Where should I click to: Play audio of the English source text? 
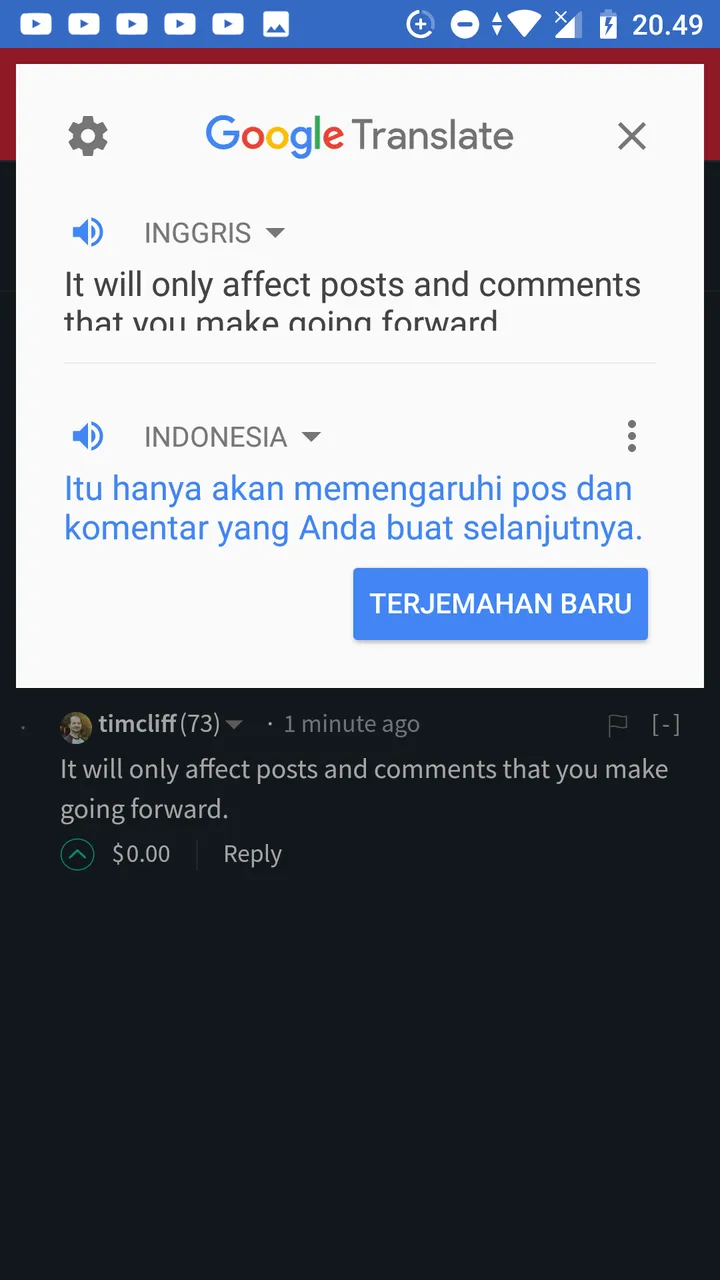point(88,233)
